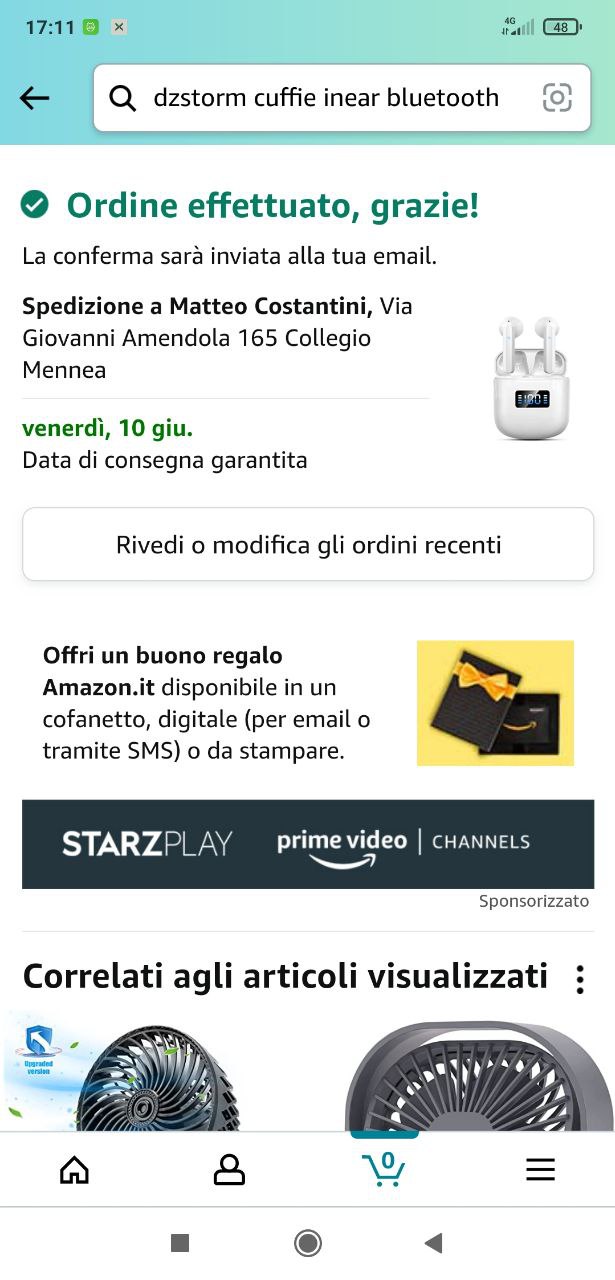
Task: Switch to the account profile tab
Action: coord(229,1170)
